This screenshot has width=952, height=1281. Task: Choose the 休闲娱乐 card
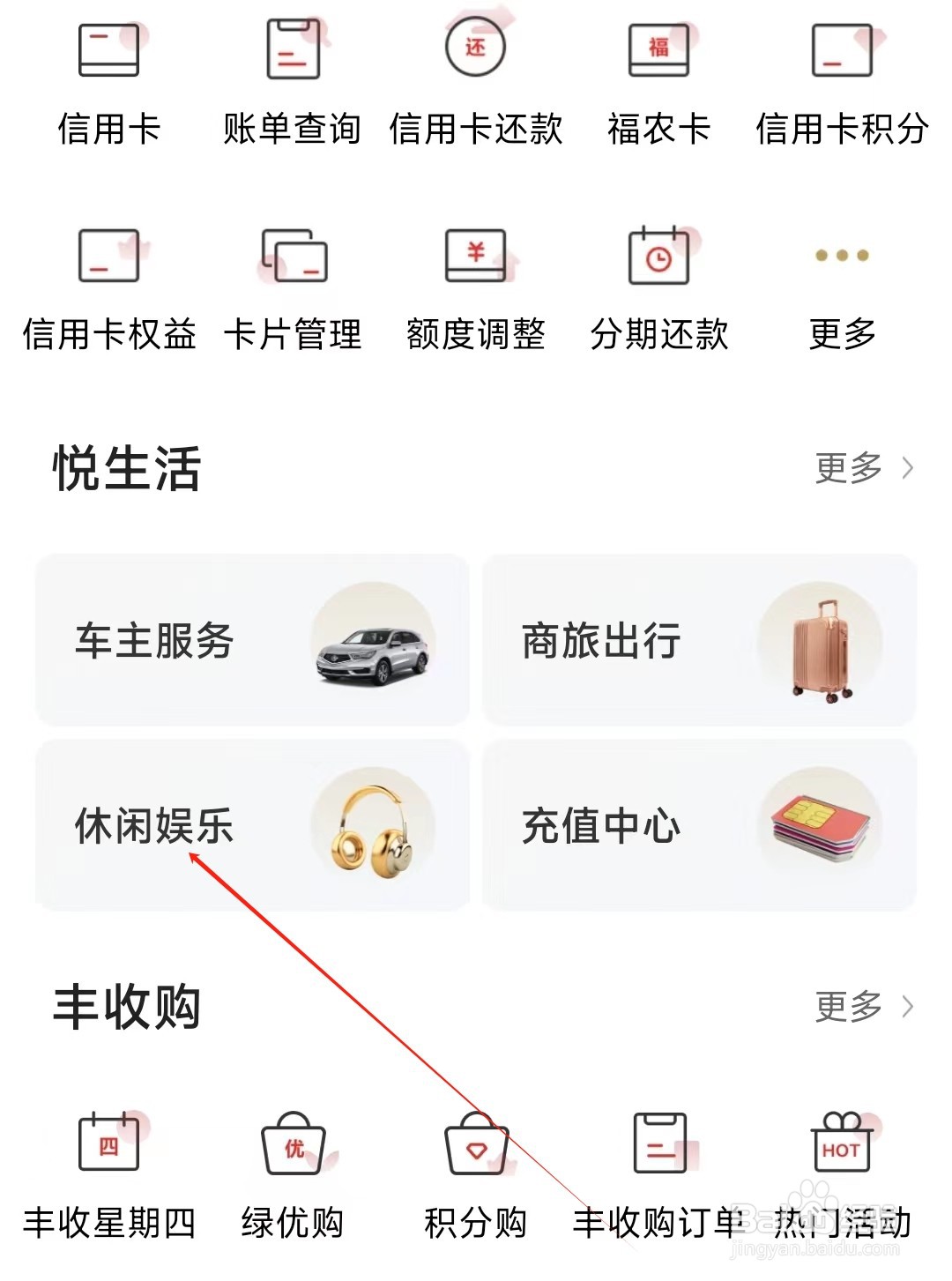point(252,825)
